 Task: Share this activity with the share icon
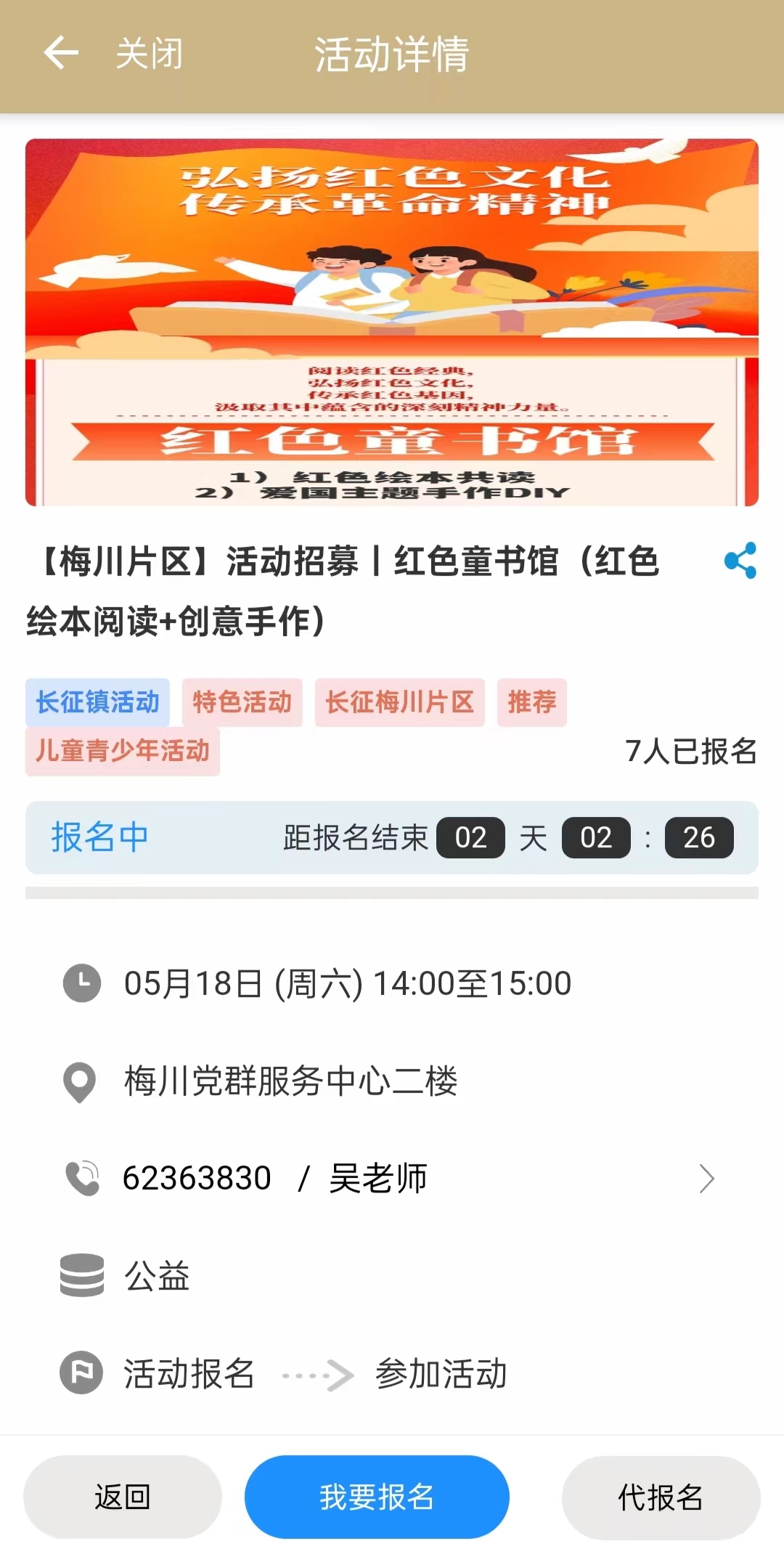pos(740,561)
